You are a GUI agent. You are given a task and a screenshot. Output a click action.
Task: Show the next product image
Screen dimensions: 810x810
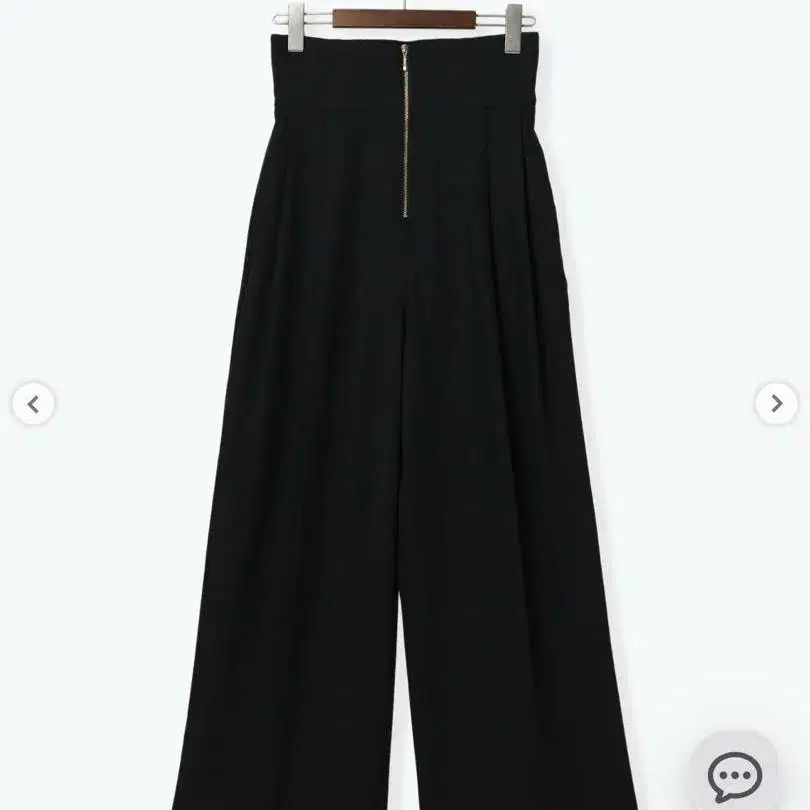[x=776, y=404]
